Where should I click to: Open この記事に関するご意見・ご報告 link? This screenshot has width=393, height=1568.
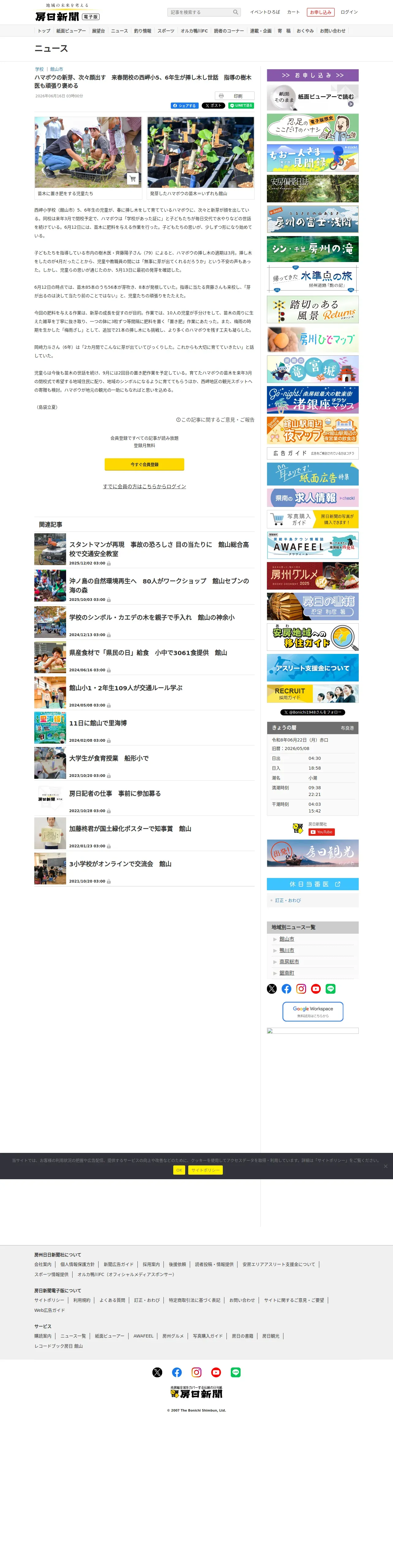point(215,420)
